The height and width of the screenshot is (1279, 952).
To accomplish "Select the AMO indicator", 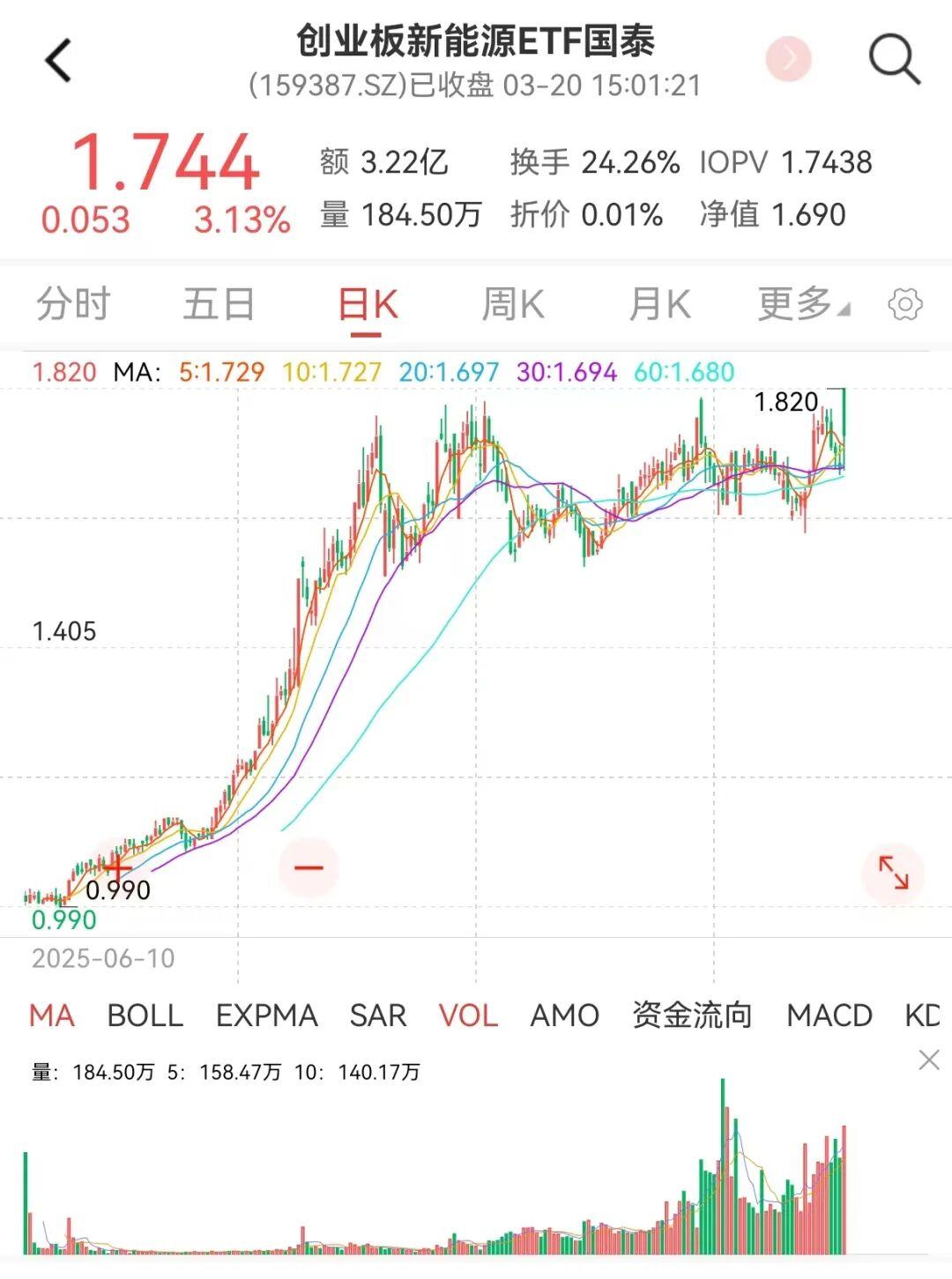I will (564, 1015).
